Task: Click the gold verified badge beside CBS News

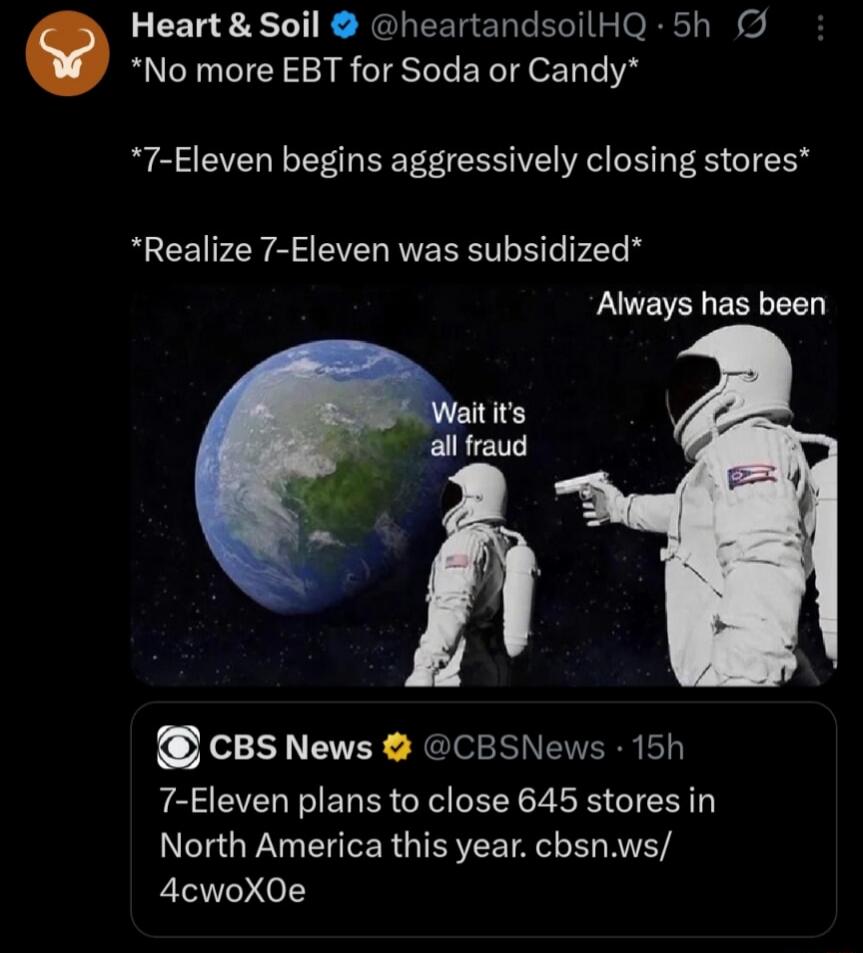Action: click(395, 744)
